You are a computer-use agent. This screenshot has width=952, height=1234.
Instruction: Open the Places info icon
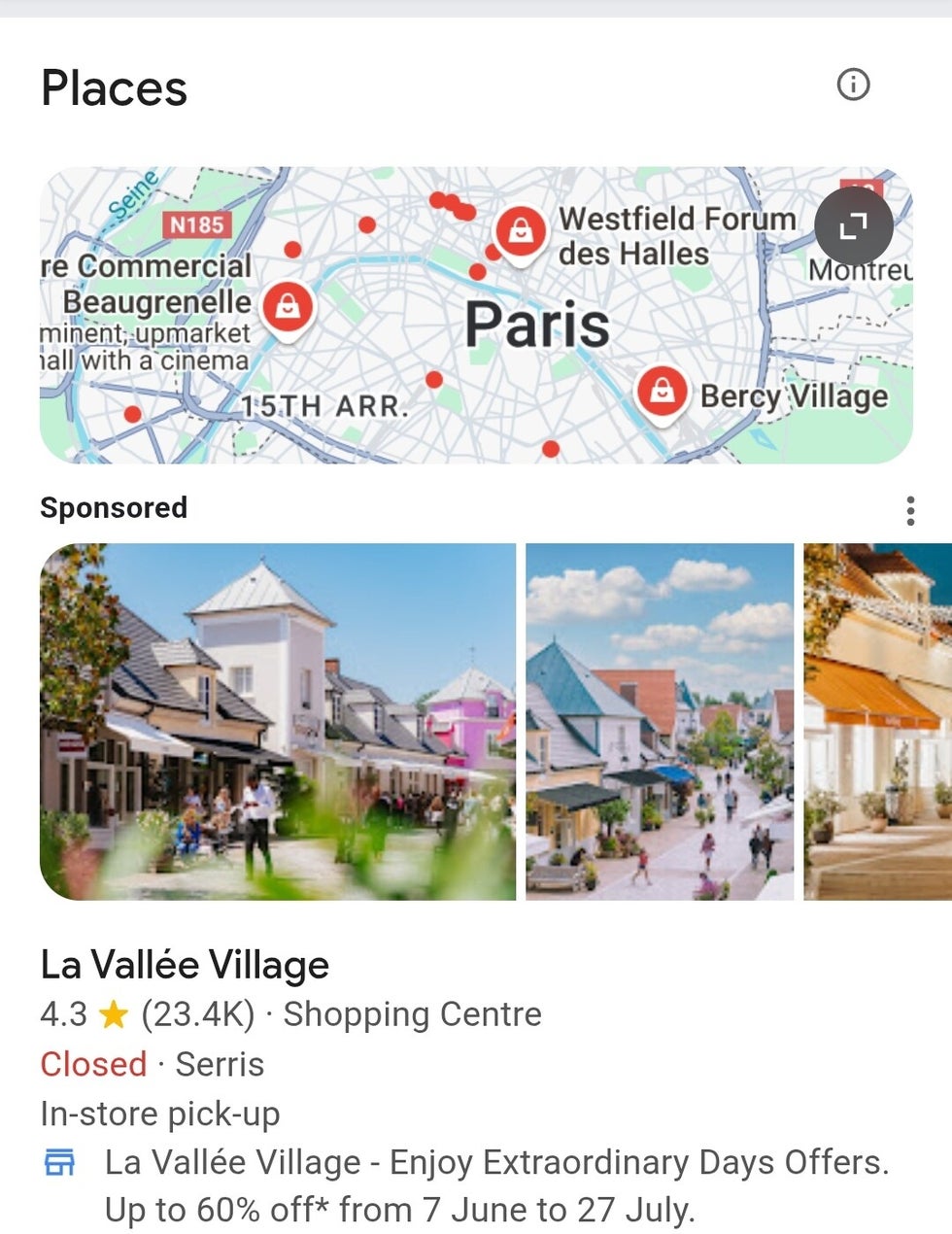point(853,85)
